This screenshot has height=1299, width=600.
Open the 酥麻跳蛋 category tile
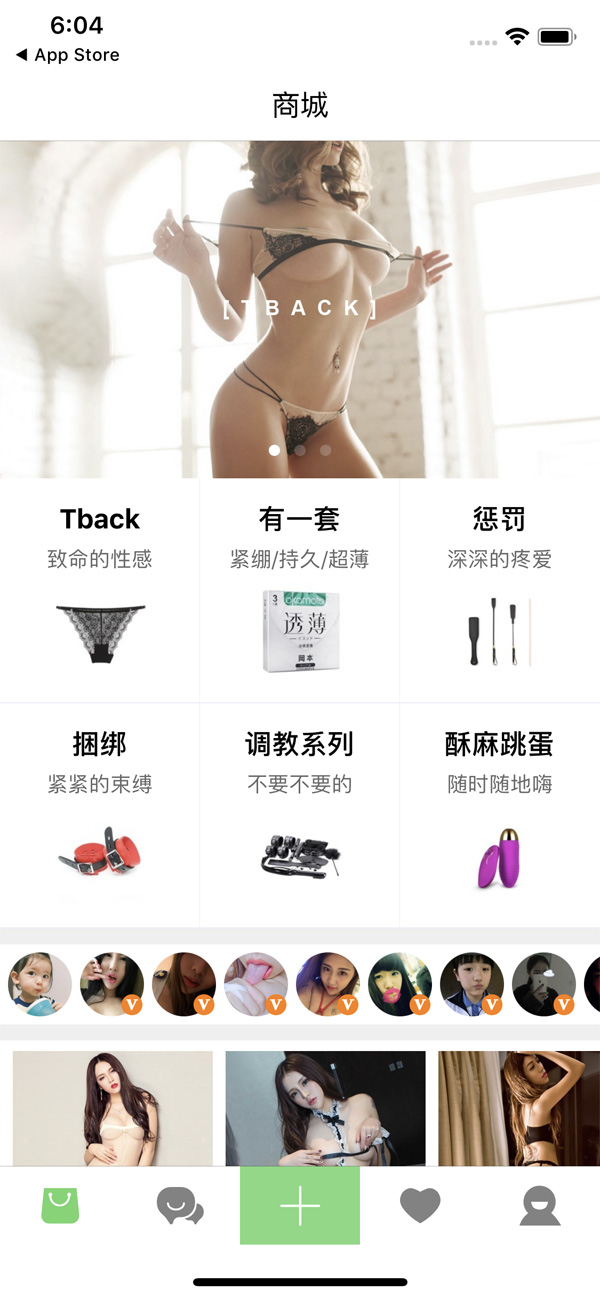coord(500,815)
